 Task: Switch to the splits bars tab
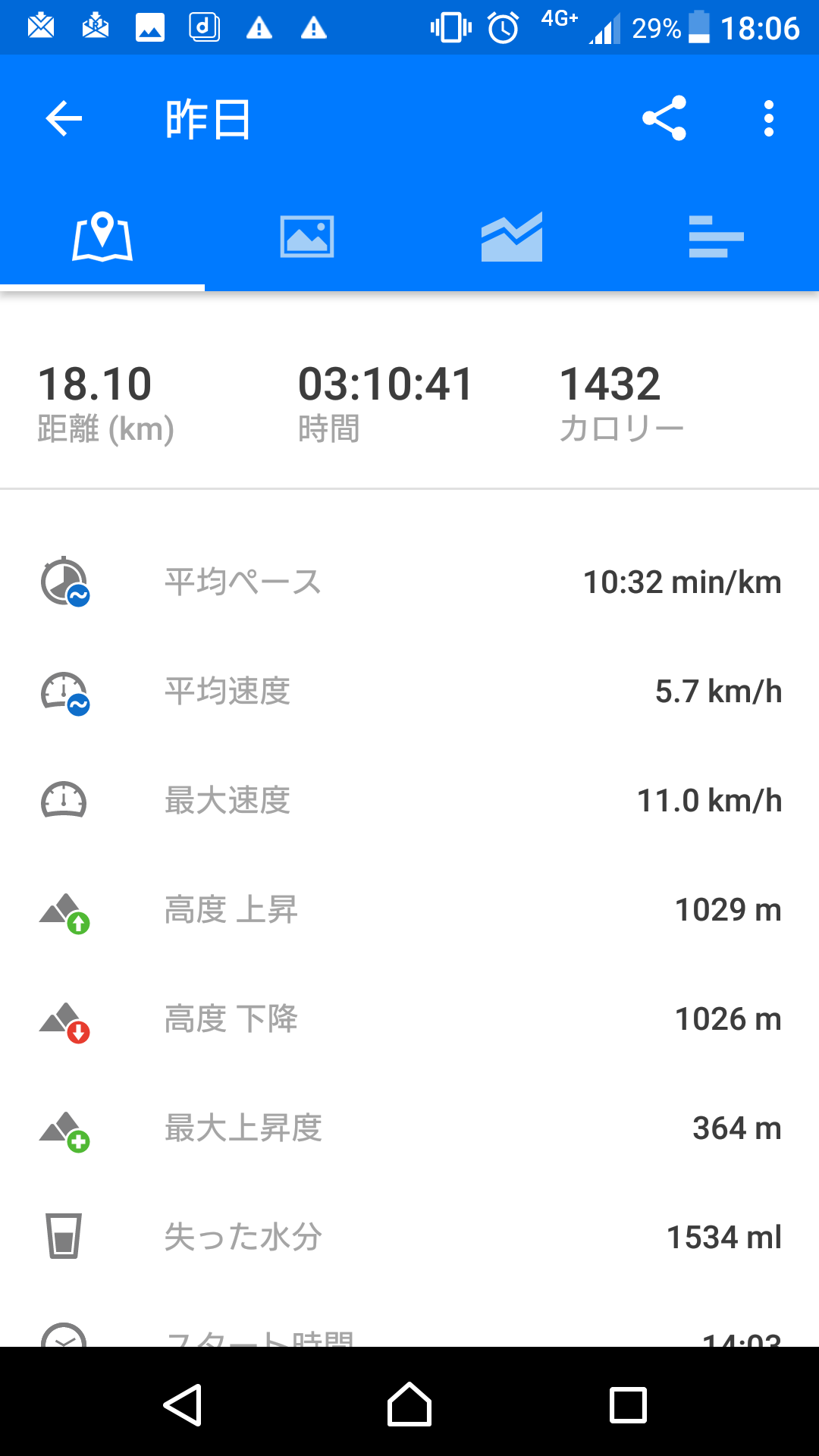tap(717, 237)
